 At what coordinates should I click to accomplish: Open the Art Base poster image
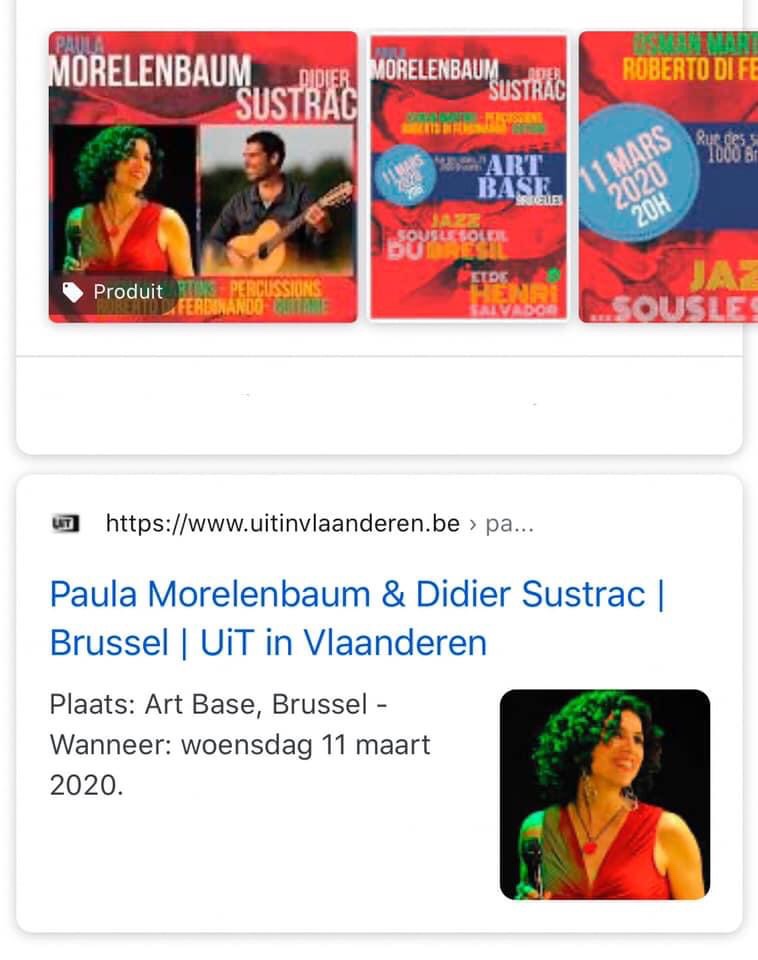click(468, 177)
